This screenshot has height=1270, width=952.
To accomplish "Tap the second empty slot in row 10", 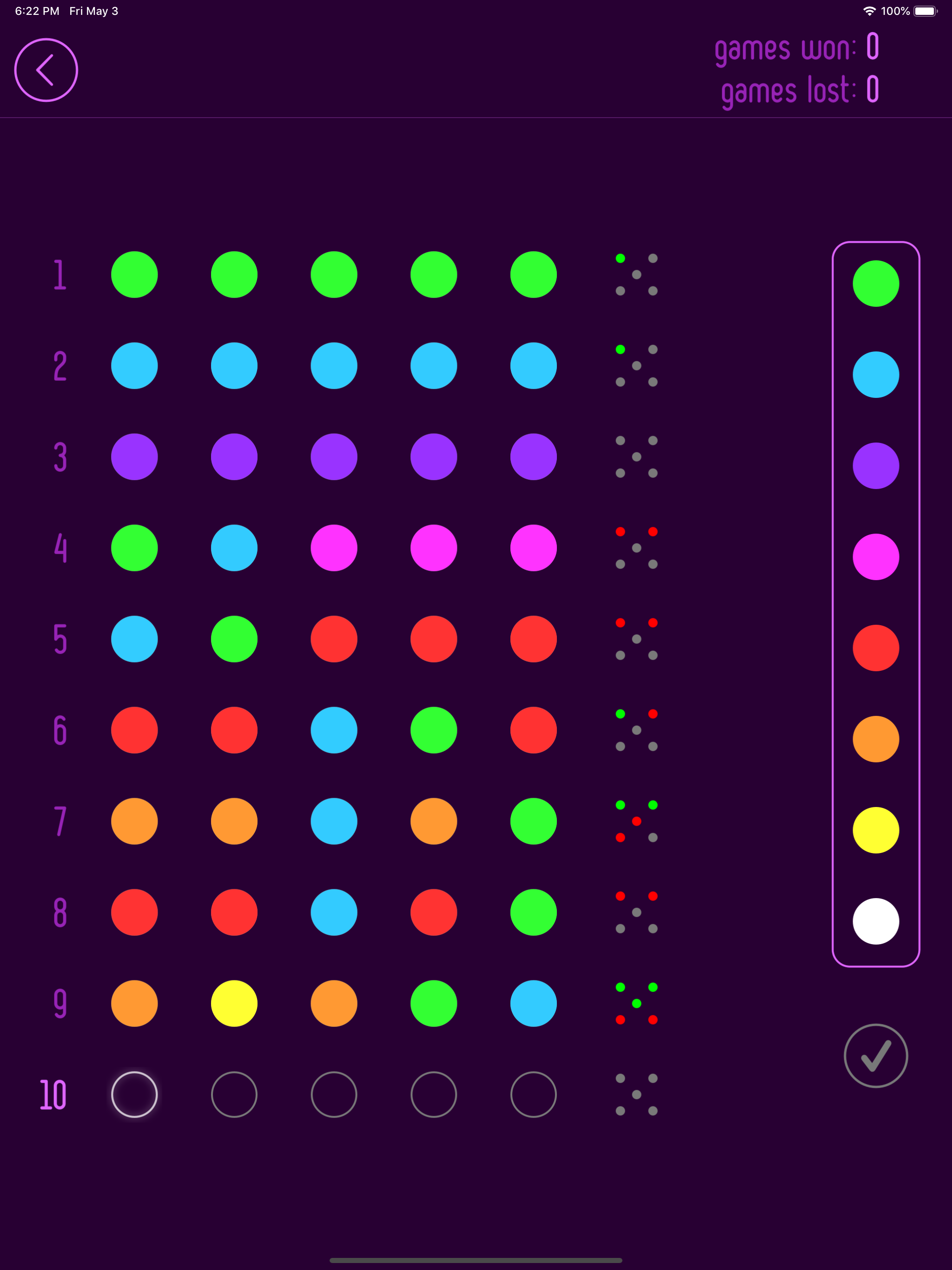I will coord(234,1094).
